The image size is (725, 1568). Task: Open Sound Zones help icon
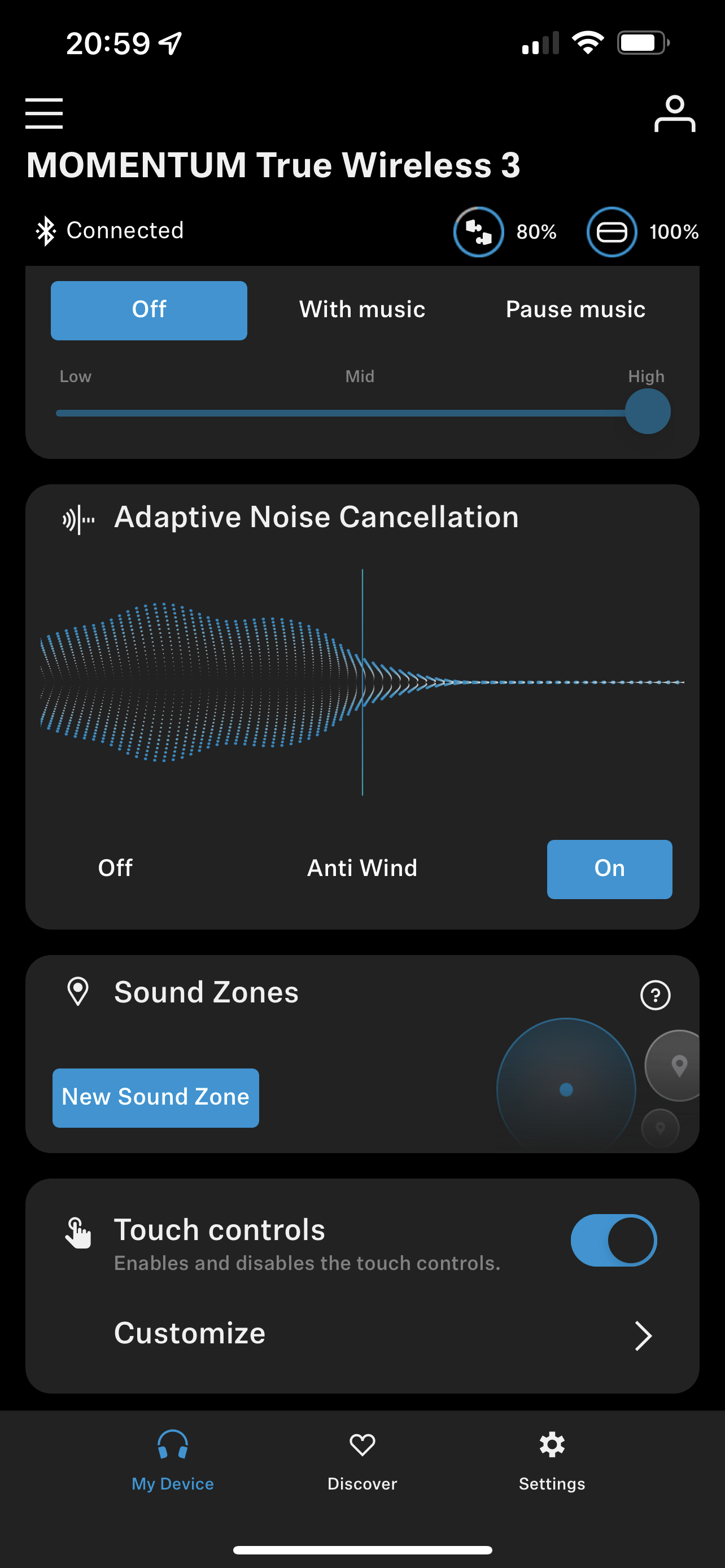click(x=655, y=995)
